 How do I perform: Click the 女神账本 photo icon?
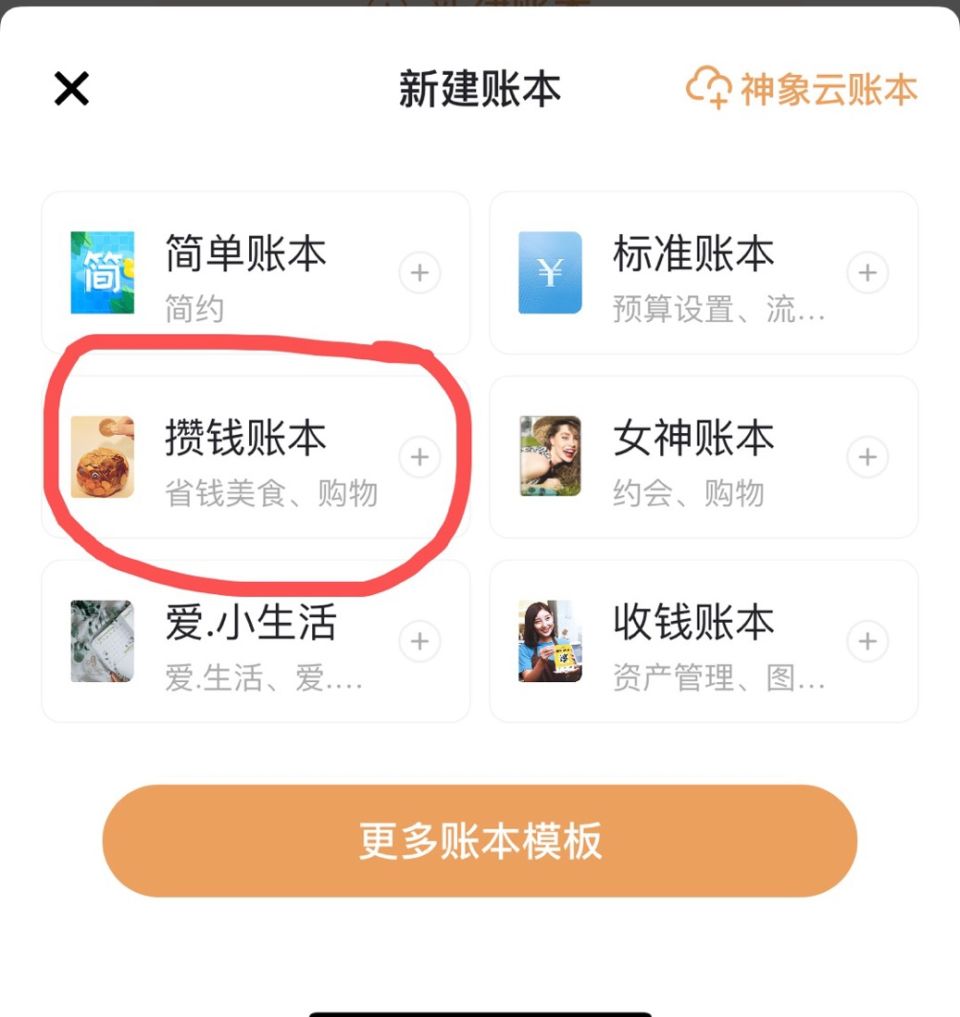(x=549, y=457)
